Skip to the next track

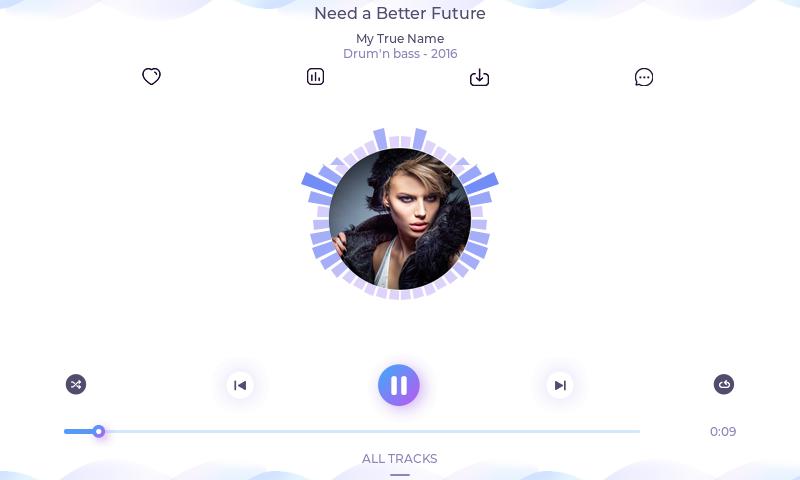pos(560,385)
